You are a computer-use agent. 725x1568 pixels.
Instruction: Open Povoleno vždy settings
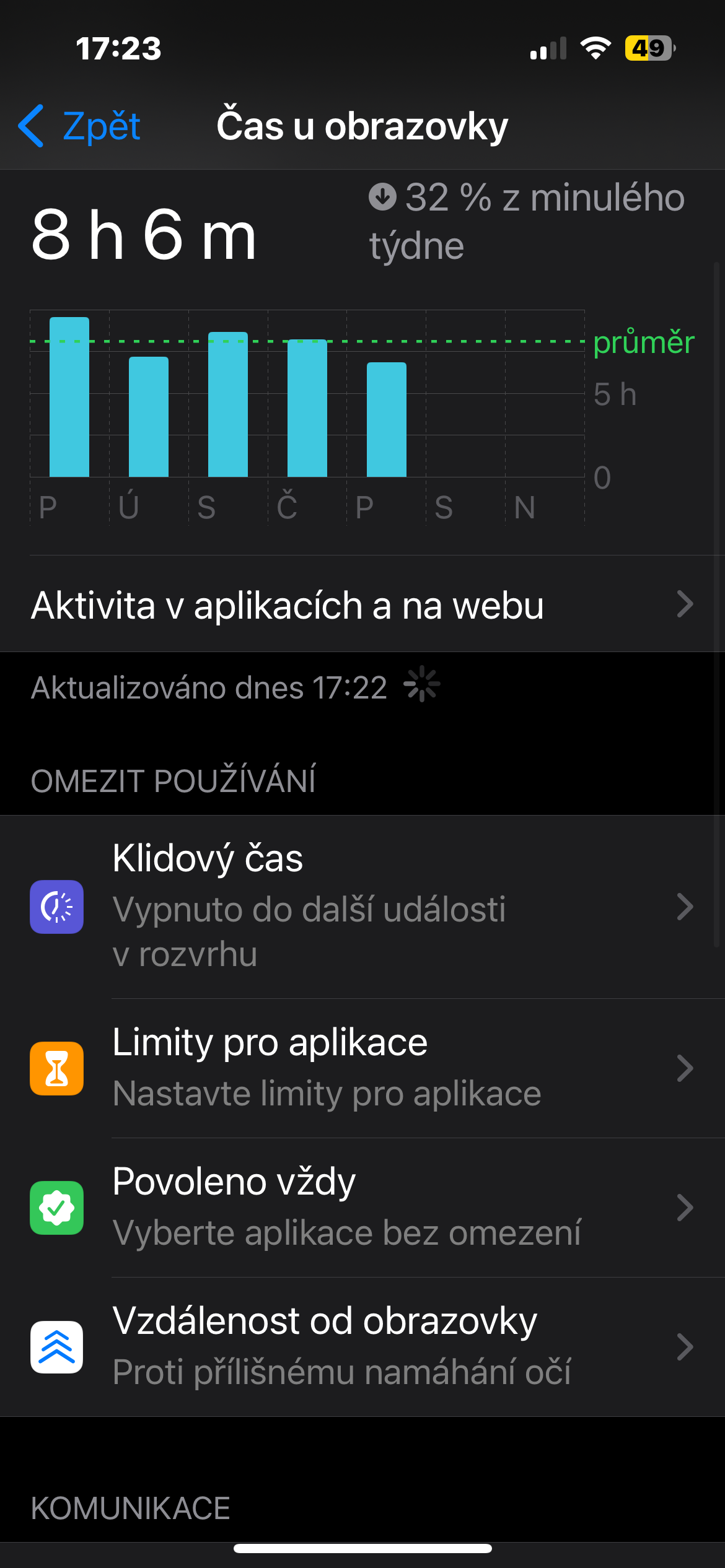(x=362, y=1208)
